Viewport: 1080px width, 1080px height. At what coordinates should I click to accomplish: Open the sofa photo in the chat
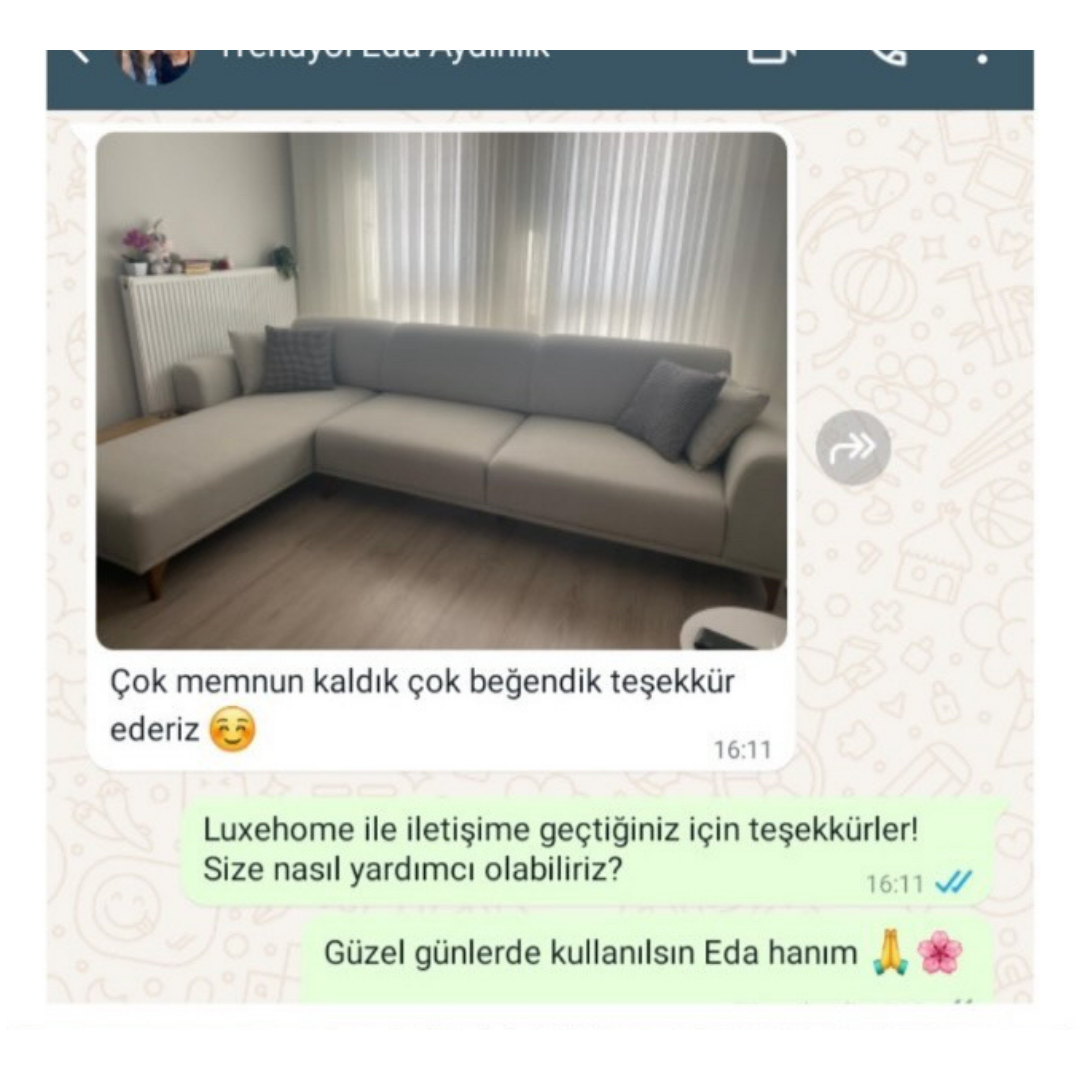point(440,390)
